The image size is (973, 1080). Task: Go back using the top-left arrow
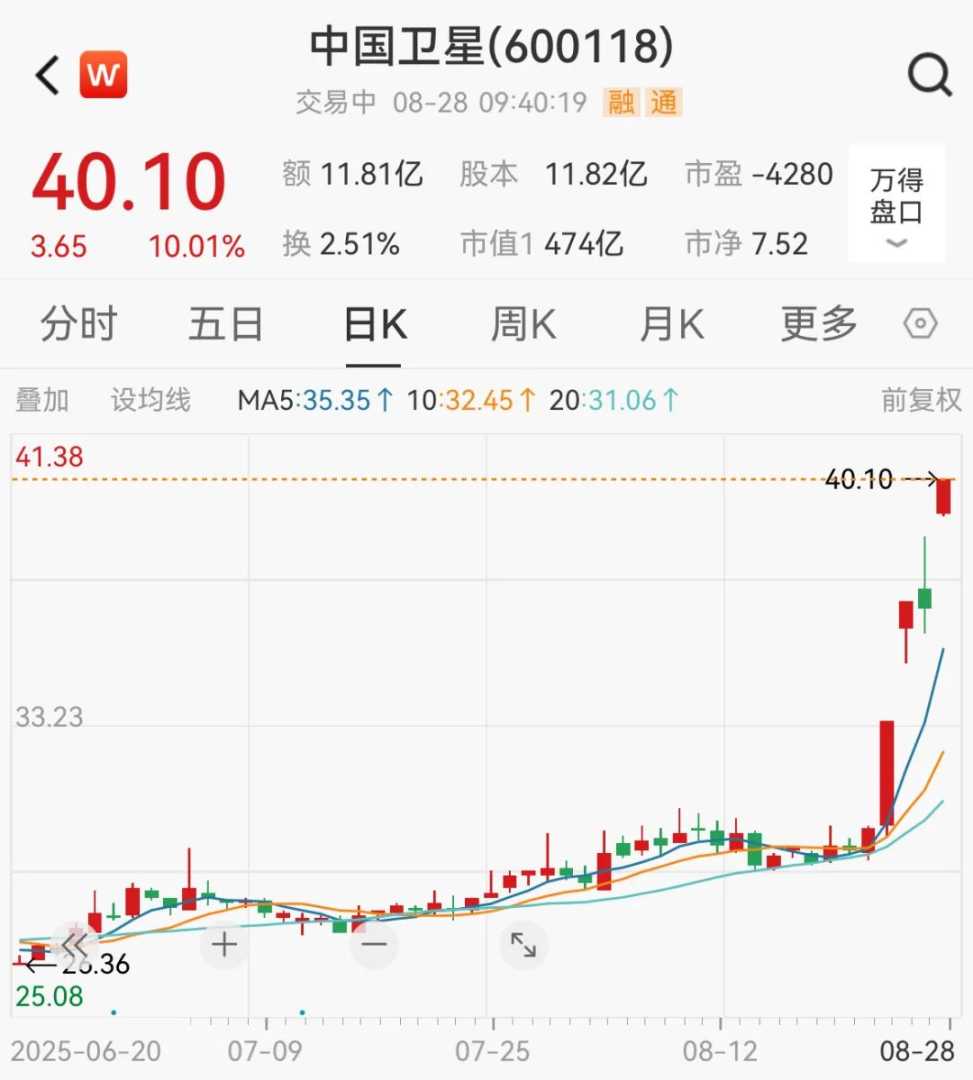[47, 75]
